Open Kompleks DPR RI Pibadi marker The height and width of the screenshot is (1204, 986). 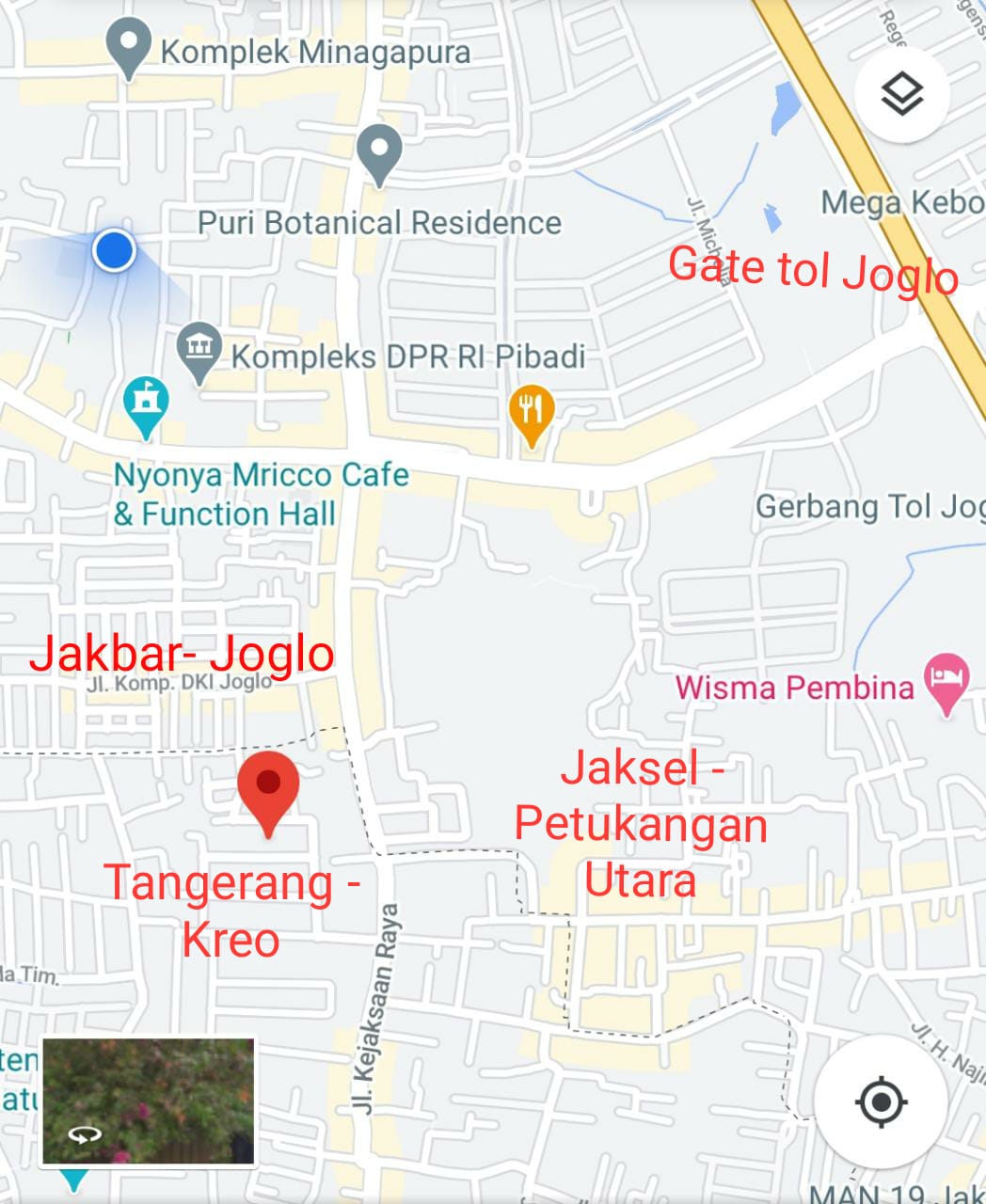point(199,350)
